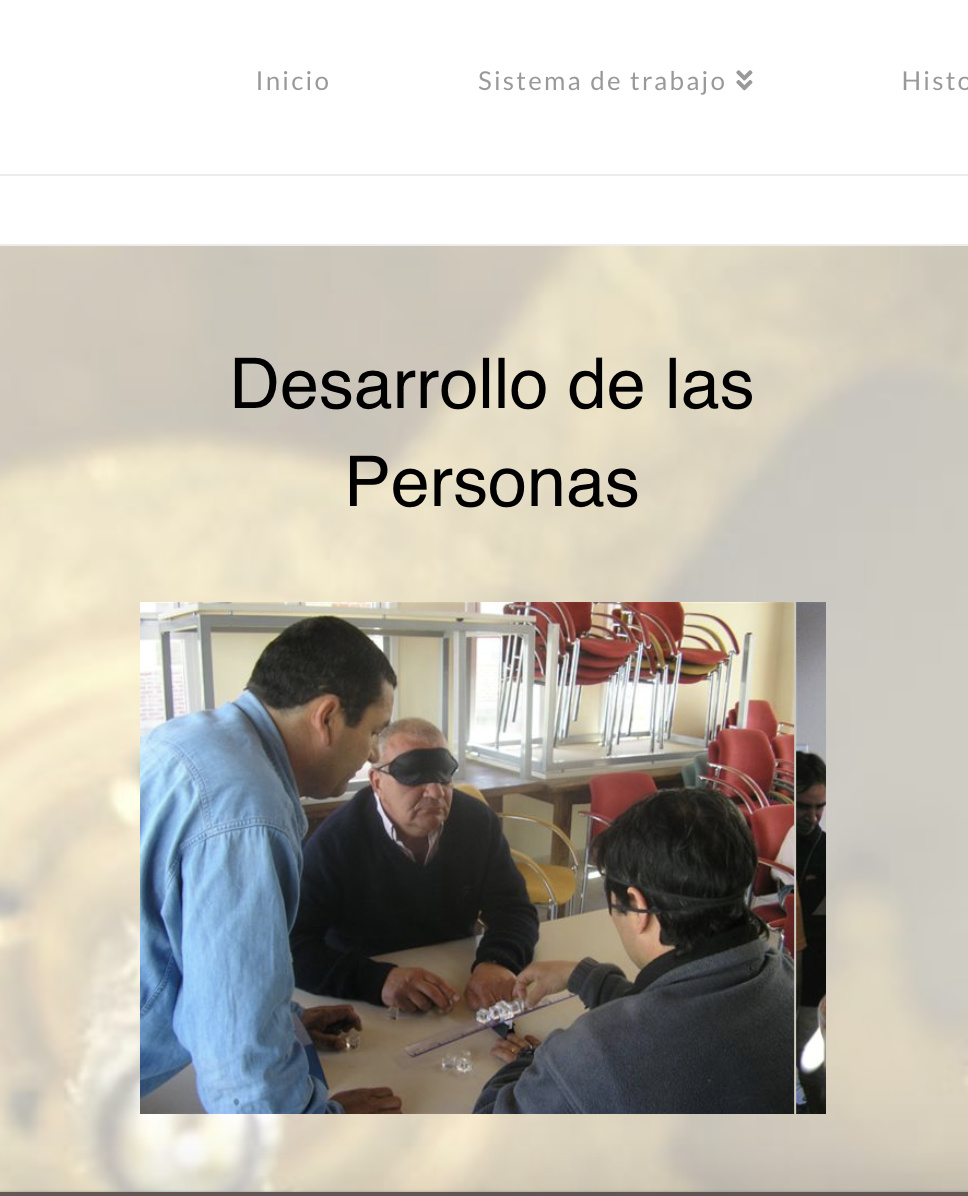This screenshot has width=968, height=1196.
Task: Expand the Sistema de trabajo menu
Action: [614, 81]
